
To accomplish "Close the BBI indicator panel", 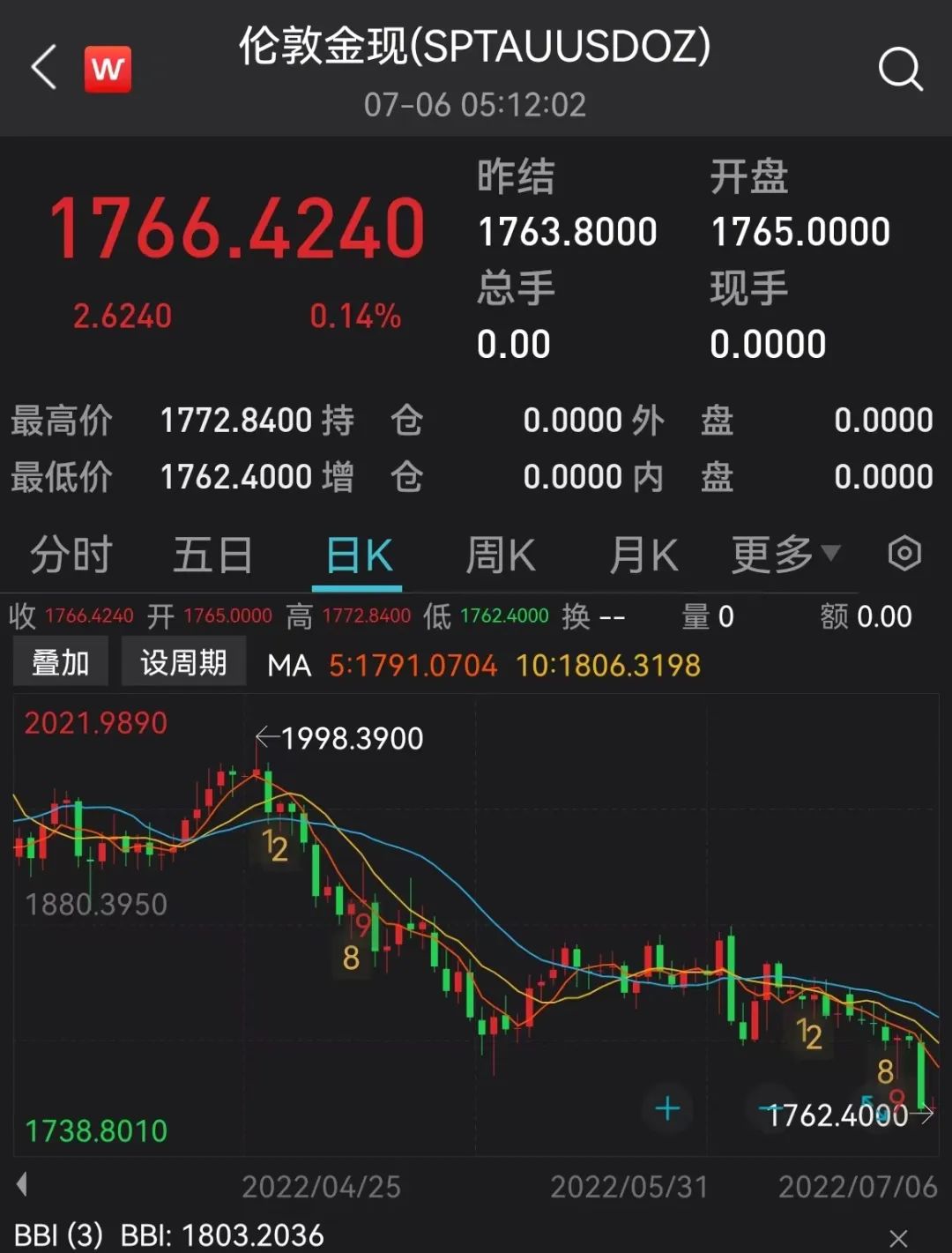I will coord(897,1238).
